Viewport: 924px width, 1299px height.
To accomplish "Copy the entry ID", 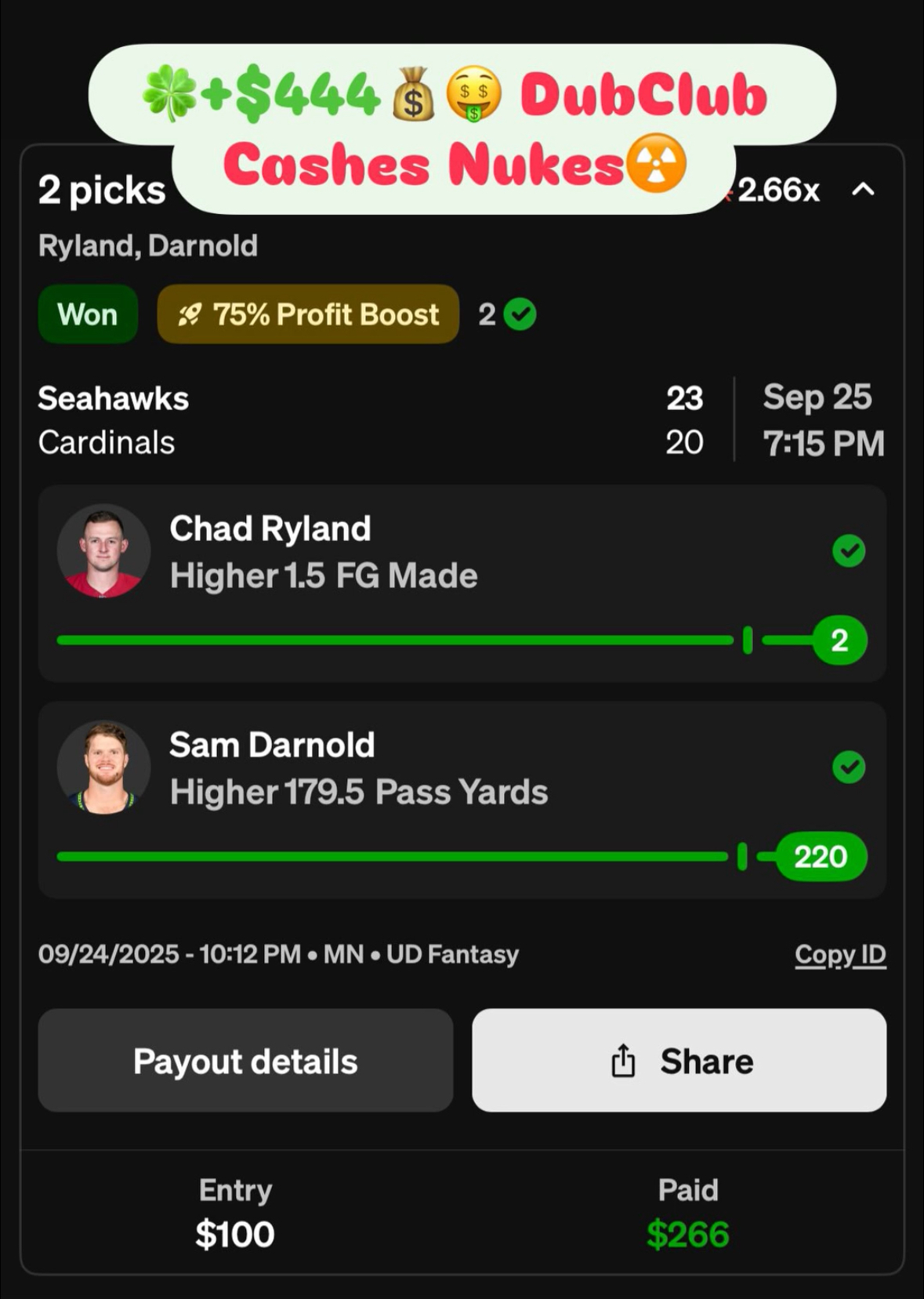I will click(x=839, y=954).
